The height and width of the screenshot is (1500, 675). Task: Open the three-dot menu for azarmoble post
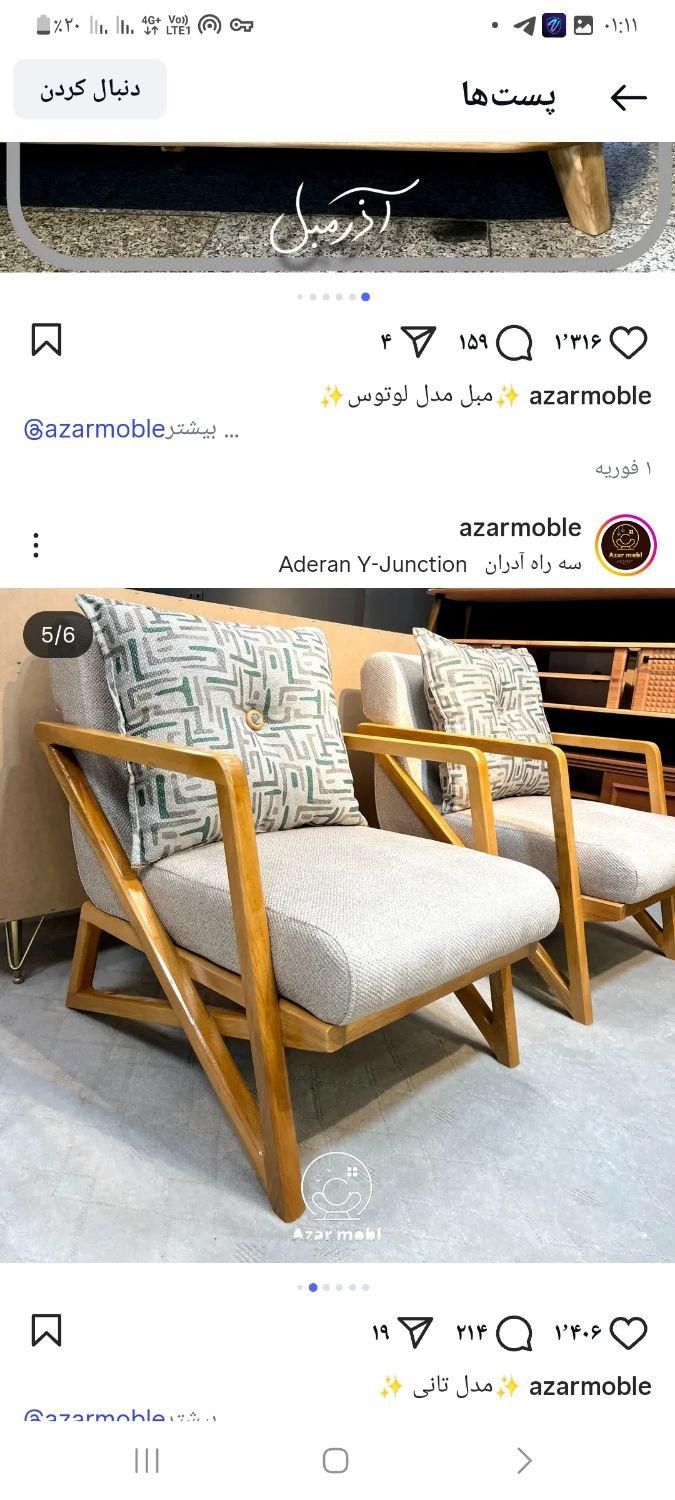pos(36,545)
